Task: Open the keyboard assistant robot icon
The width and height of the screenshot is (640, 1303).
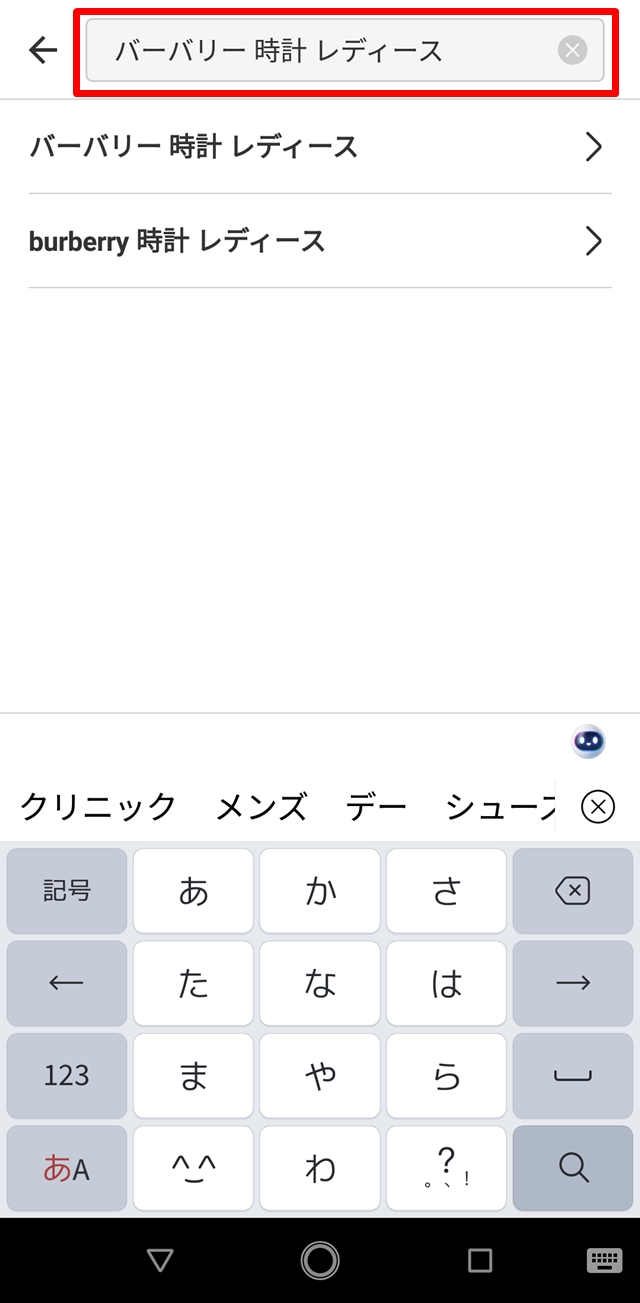Action: click(x=588, y=741)
